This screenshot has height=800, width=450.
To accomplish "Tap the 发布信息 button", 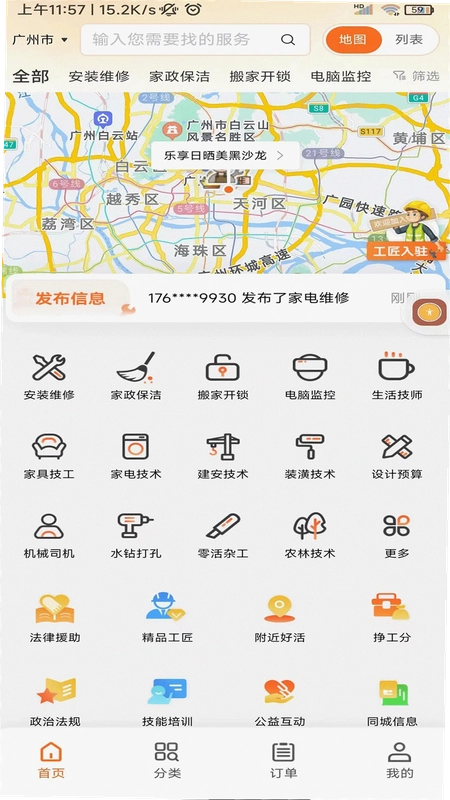I will [x=70, y=298].
